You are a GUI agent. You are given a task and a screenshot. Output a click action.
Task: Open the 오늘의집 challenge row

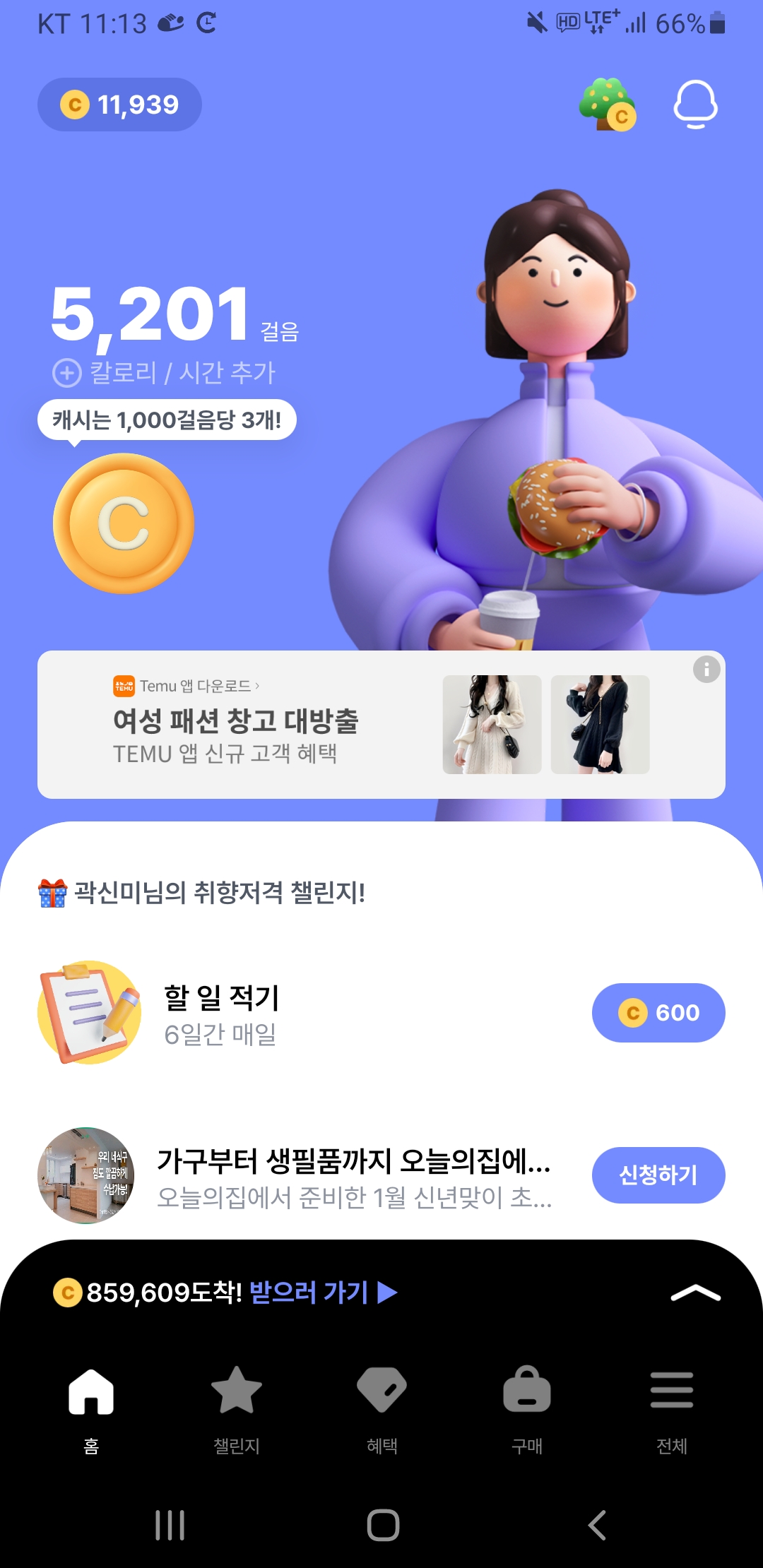353,1177
